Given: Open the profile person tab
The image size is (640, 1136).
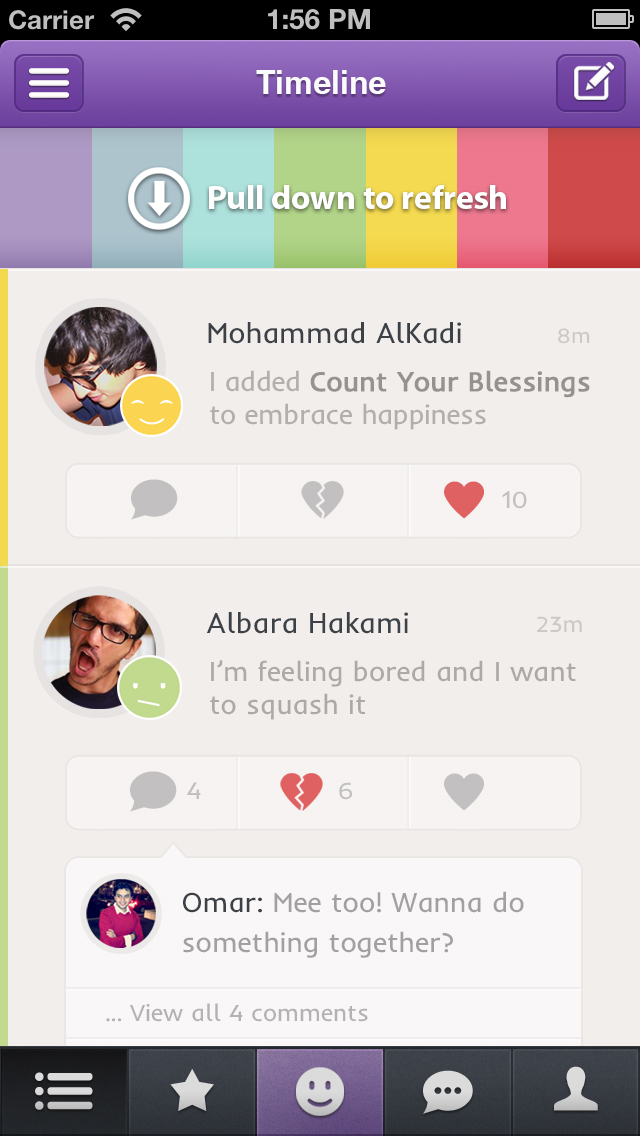Looking at the screenshot, I should pos(576,1092).
